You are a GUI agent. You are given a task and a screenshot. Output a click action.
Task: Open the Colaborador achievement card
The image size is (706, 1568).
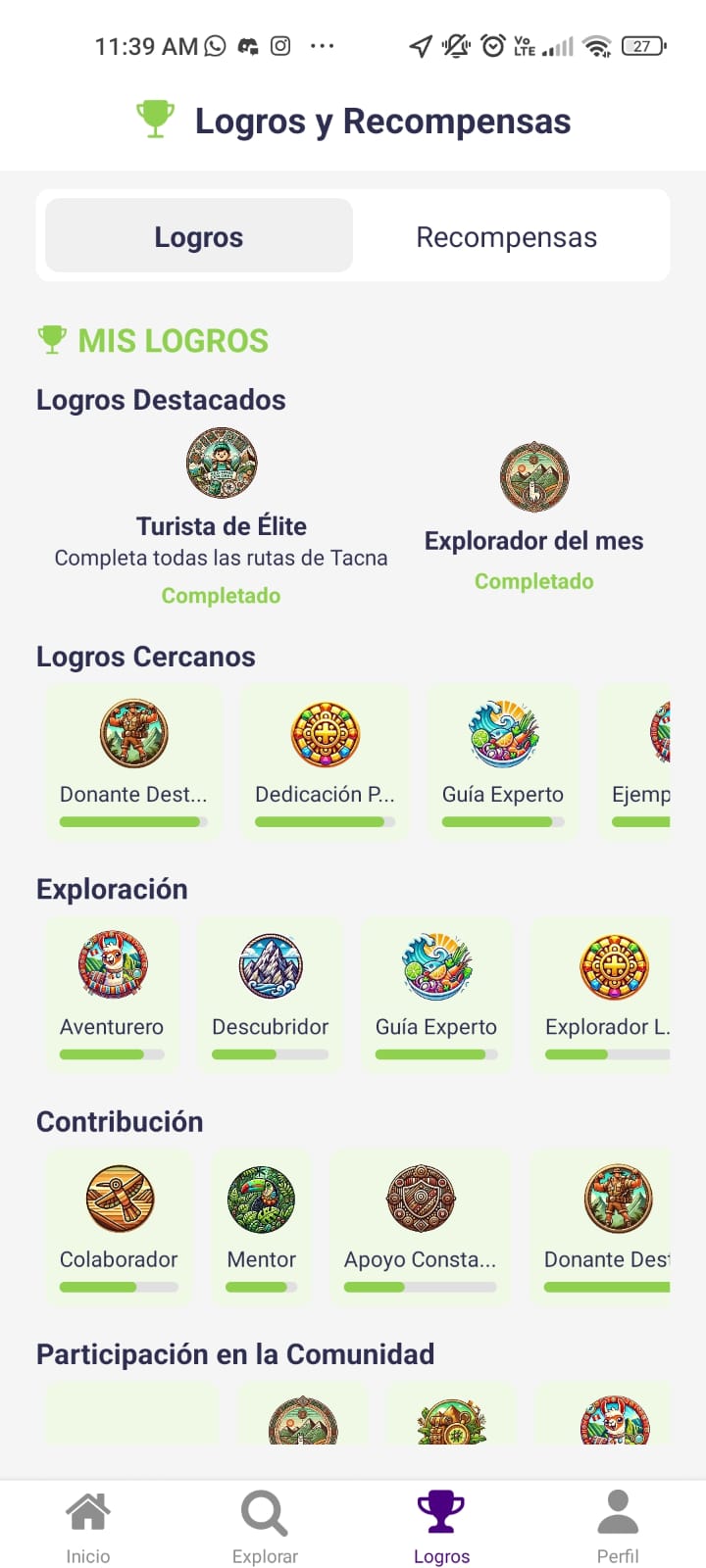[x=119, y=1226]
